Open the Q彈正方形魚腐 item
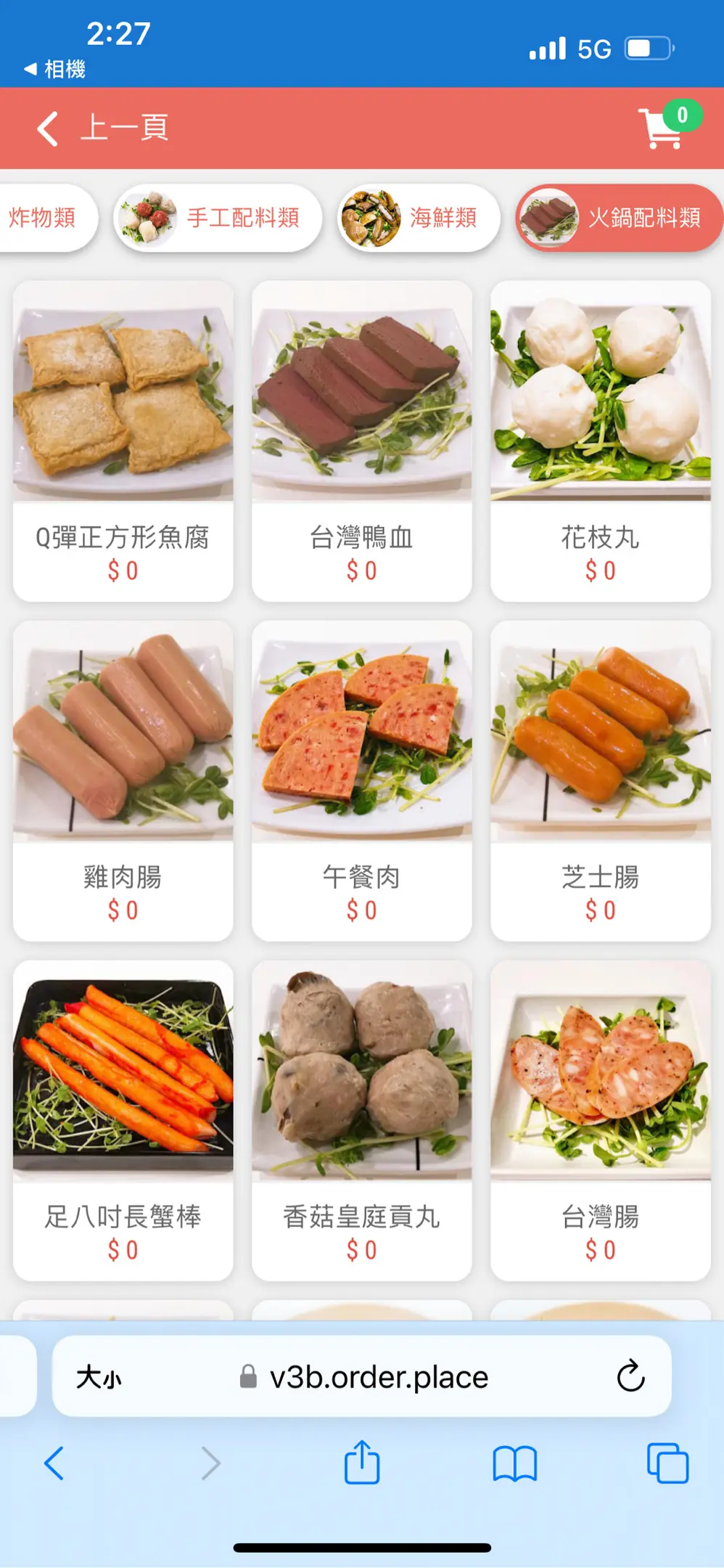 [x=123, y=441]
